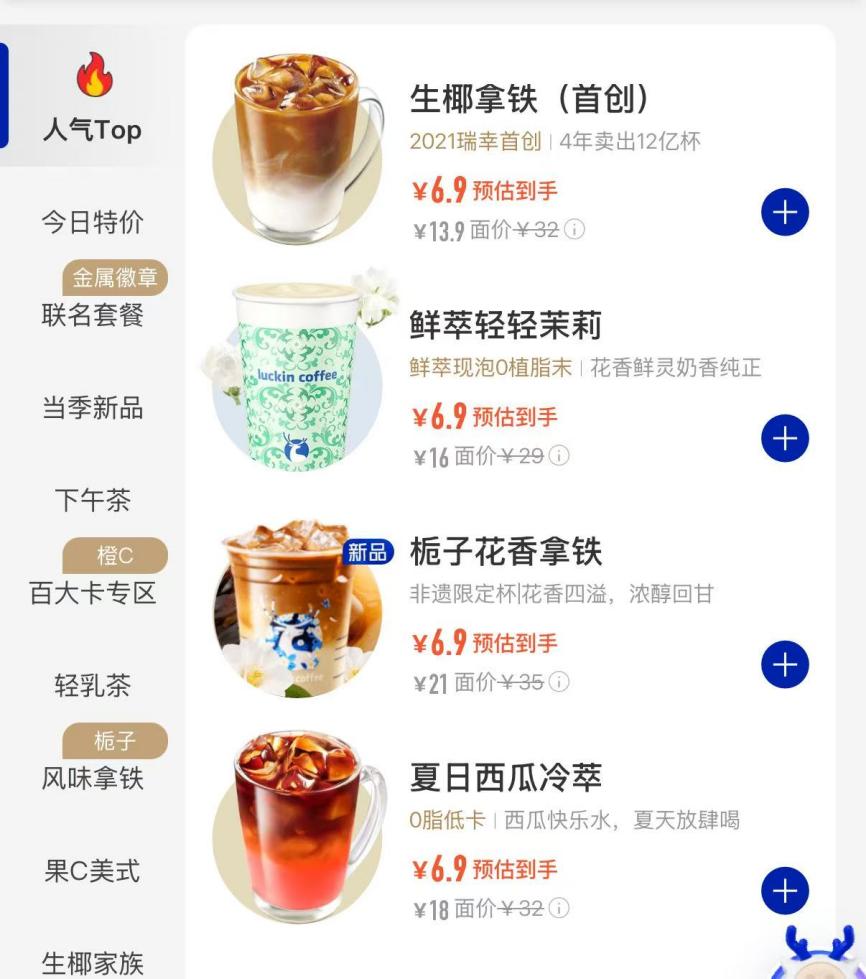View price info for 生椰拿铁
866x979 pixels.
pos(574,230)
